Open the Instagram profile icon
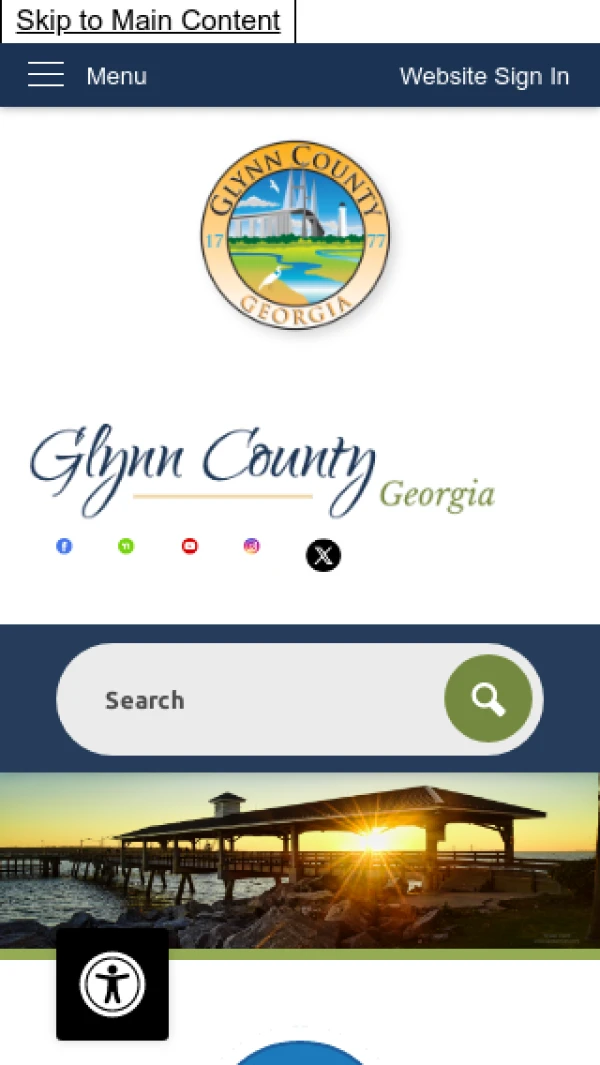 [252, 546]
